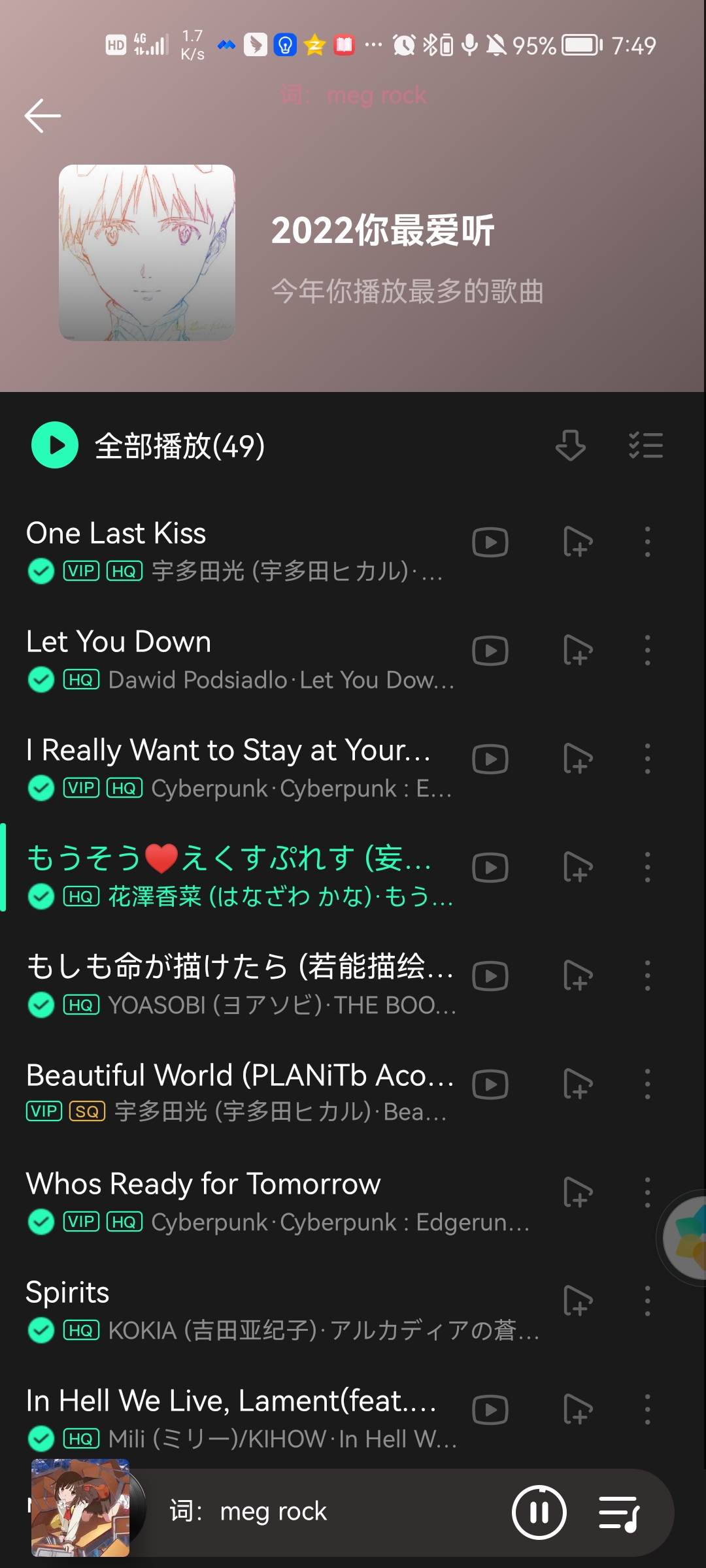The height and width of the screenshot is (1568, 706).
Task: Watch the video for もうそうえくすぷれす
Action: click(490, 868)
